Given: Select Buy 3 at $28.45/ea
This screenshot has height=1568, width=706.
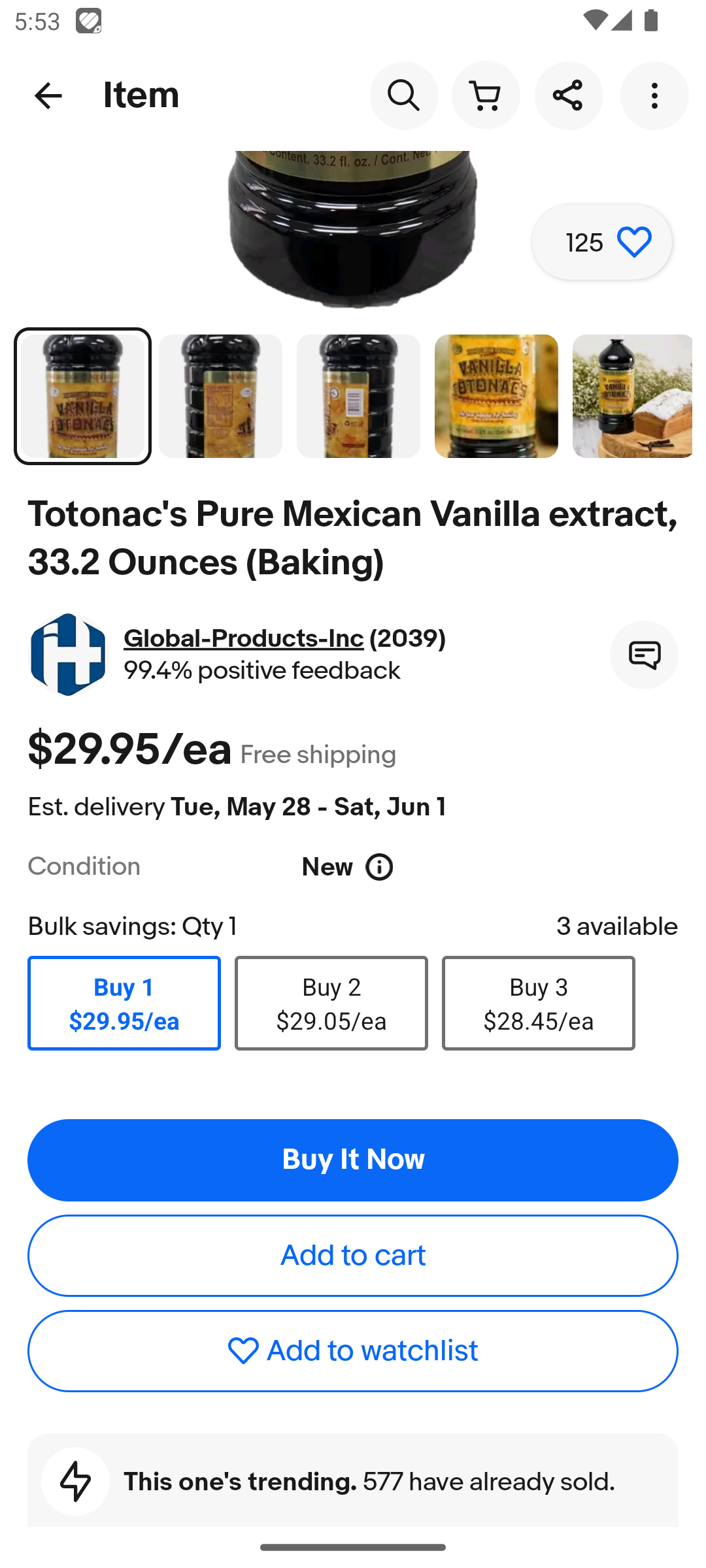Looking at the screenshot, I should (x=538, y=1003).
